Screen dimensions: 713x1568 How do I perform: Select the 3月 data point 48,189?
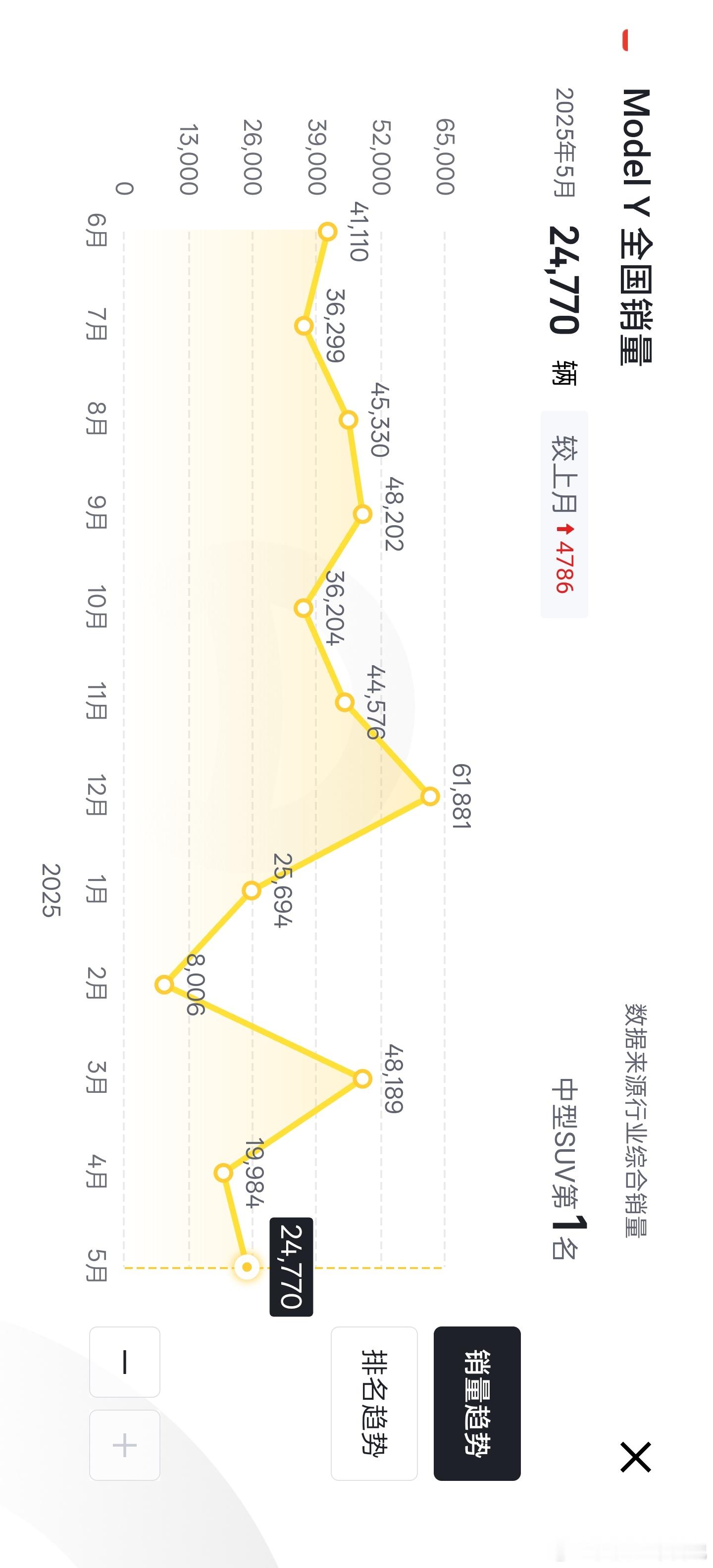click(362, 1078)
